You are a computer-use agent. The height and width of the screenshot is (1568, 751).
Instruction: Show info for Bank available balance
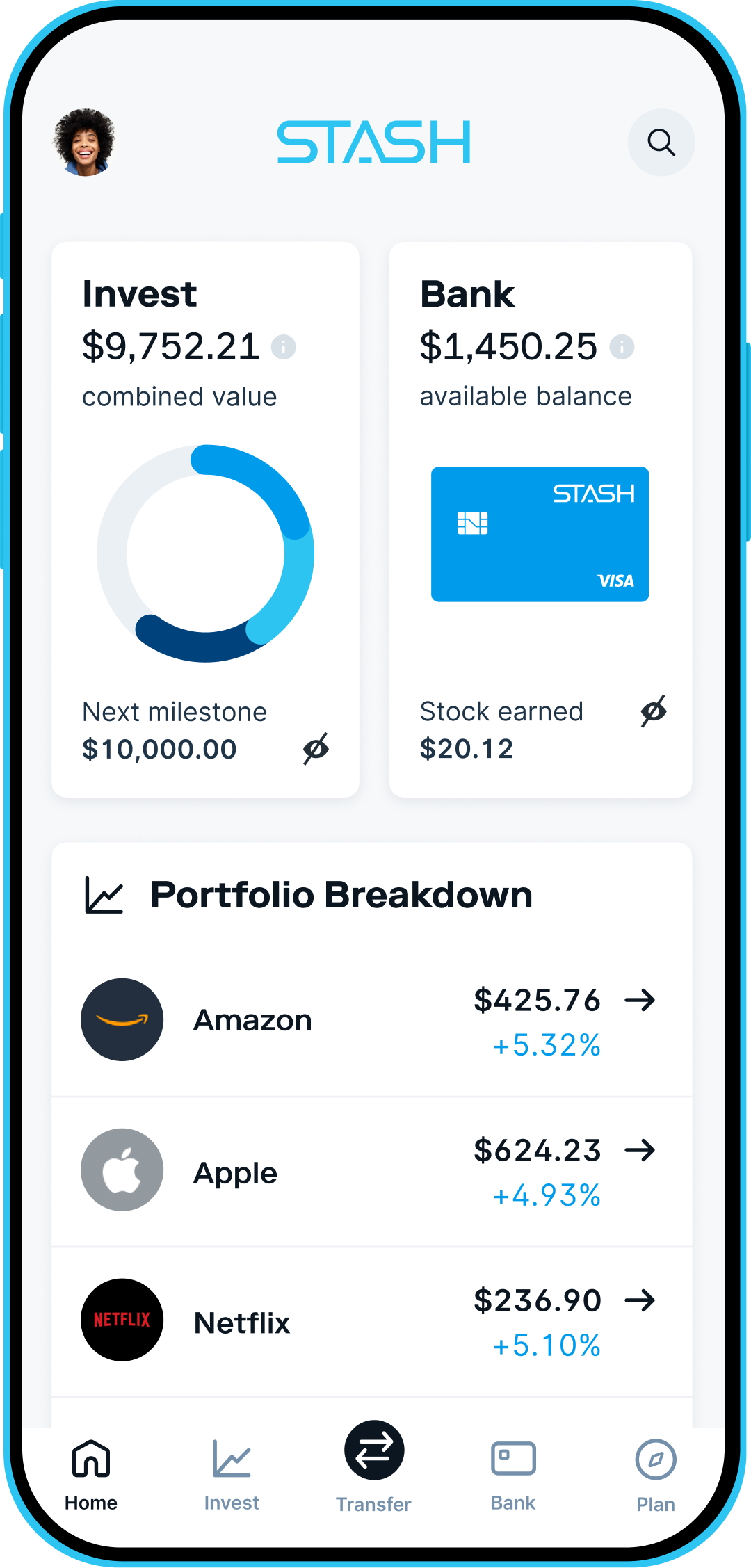point(622,346)
